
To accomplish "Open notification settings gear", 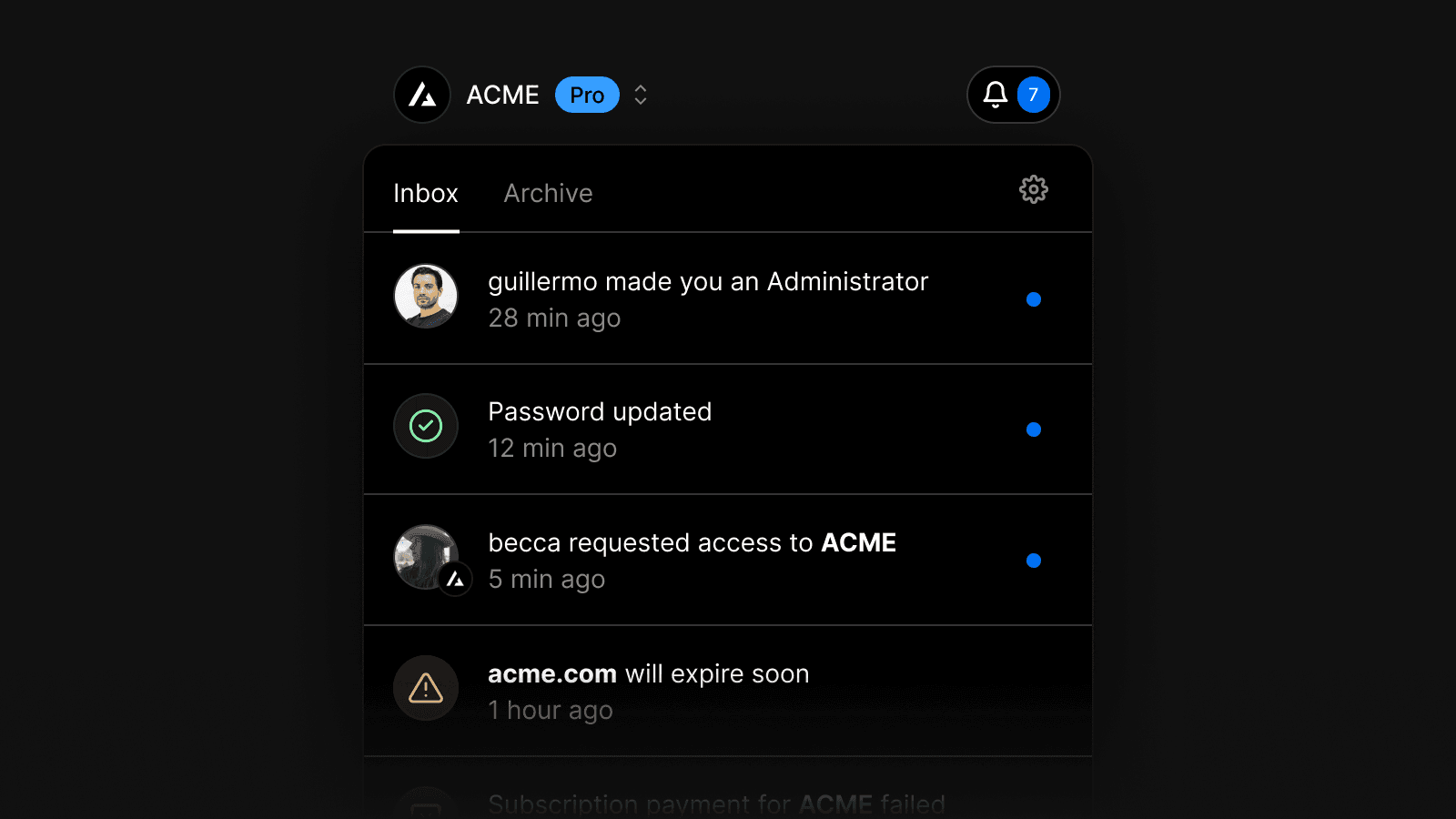I will [1033, 189].
